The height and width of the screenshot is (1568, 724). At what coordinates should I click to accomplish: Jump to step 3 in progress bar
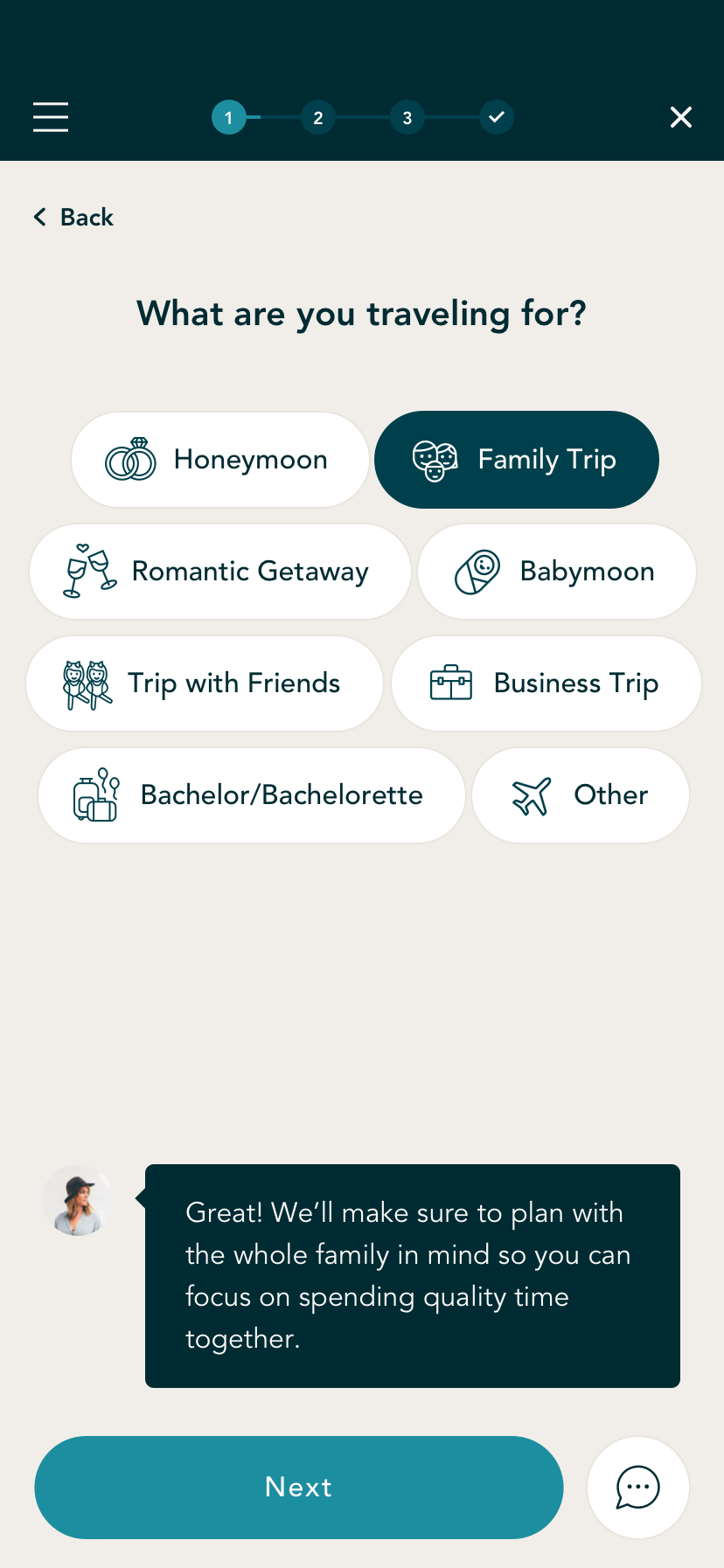[407, 117]
